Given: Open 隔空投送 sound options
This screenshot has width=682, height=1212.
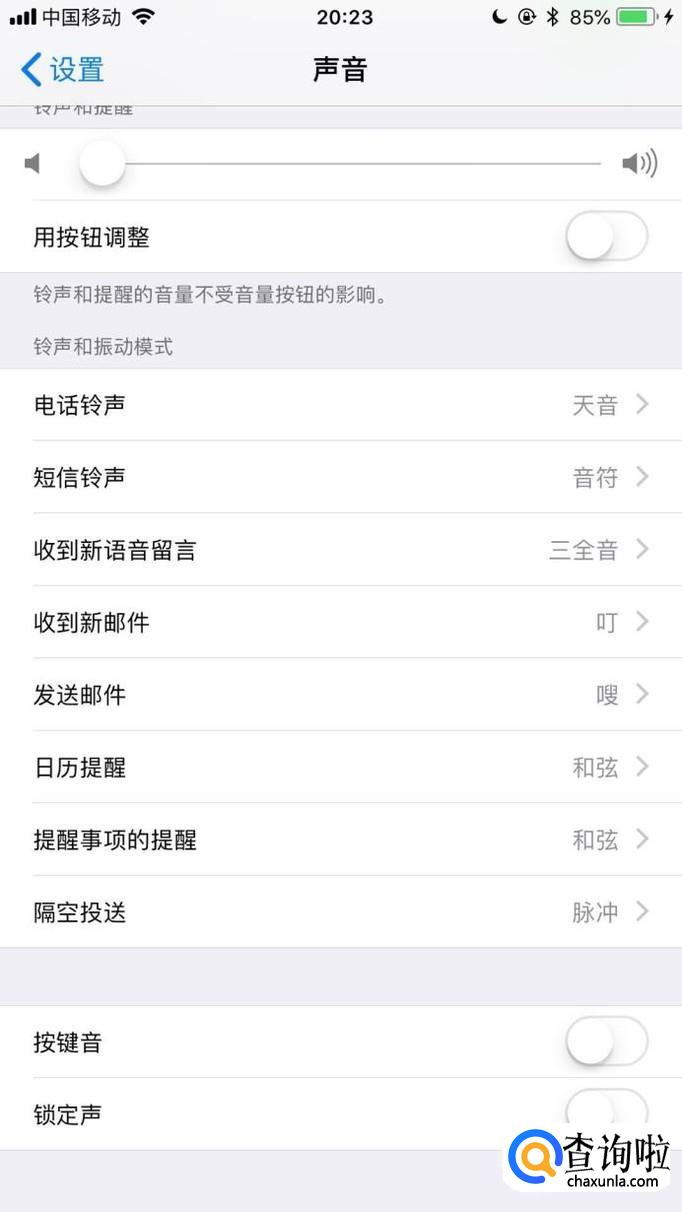Looking at the screenshot, I should (x=340, y=912).
